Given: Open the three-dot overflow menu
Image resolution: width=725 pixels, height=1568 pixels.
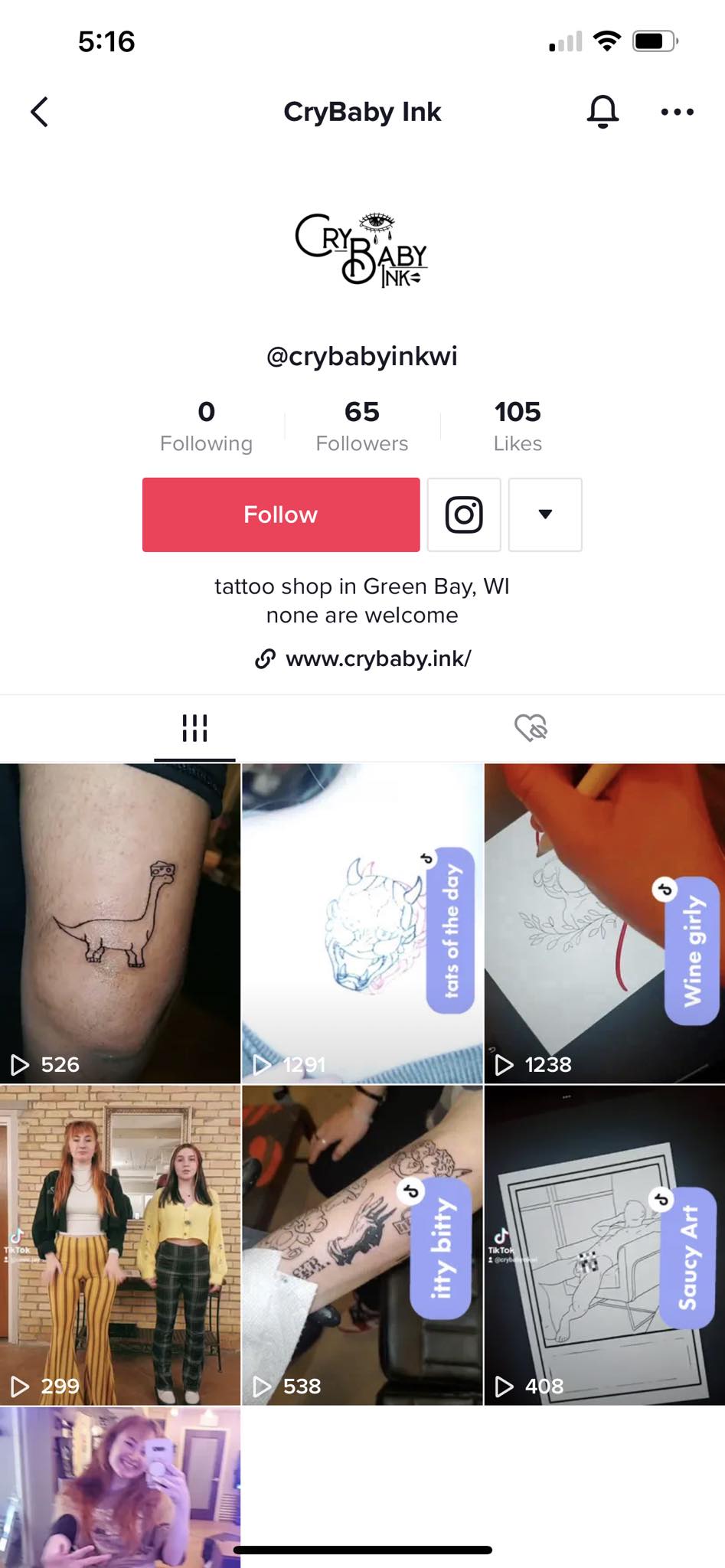Looking at the screenshot, I should point(677,112).
